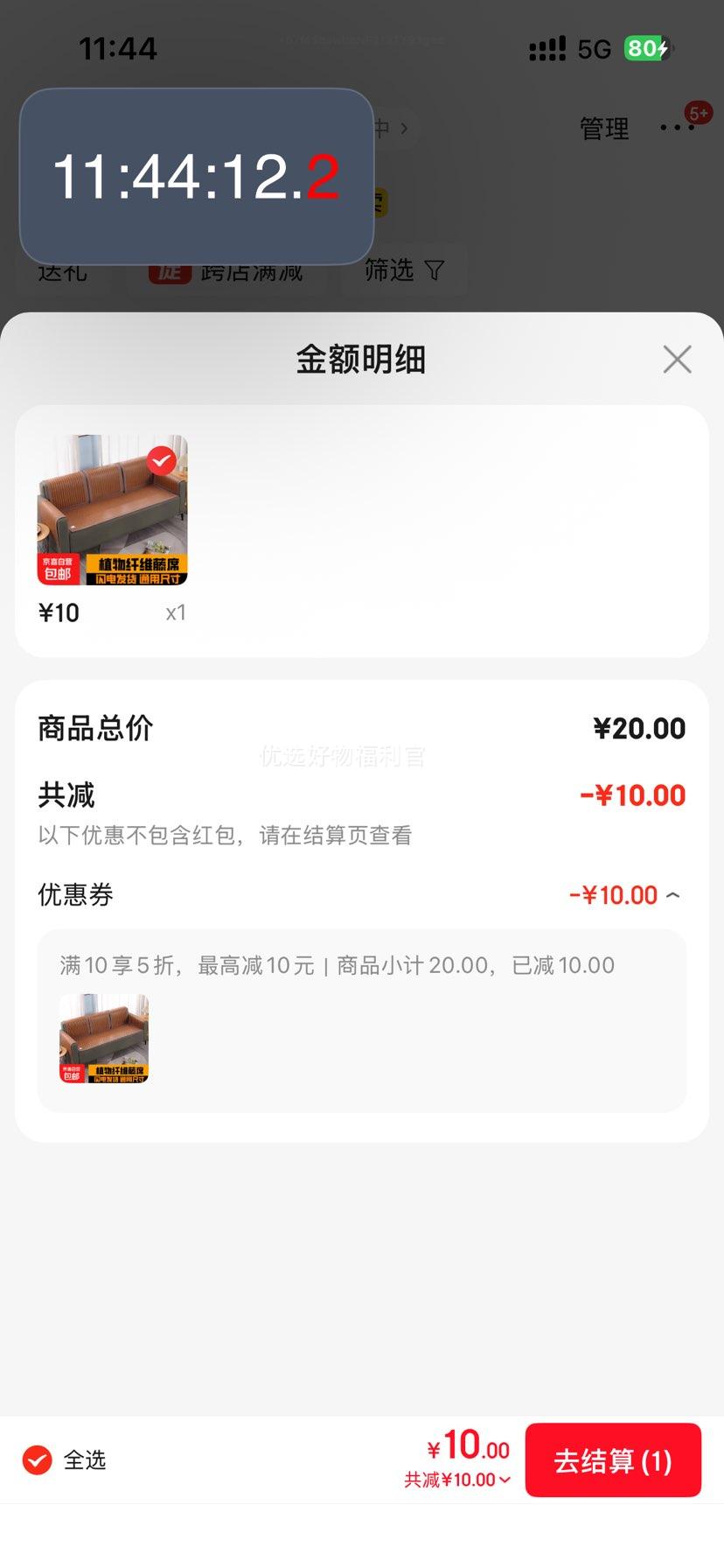Screen dimensions: 724x1568
Task: Deselect the sofa mat item checkmark
Action: tap(161, 460)
